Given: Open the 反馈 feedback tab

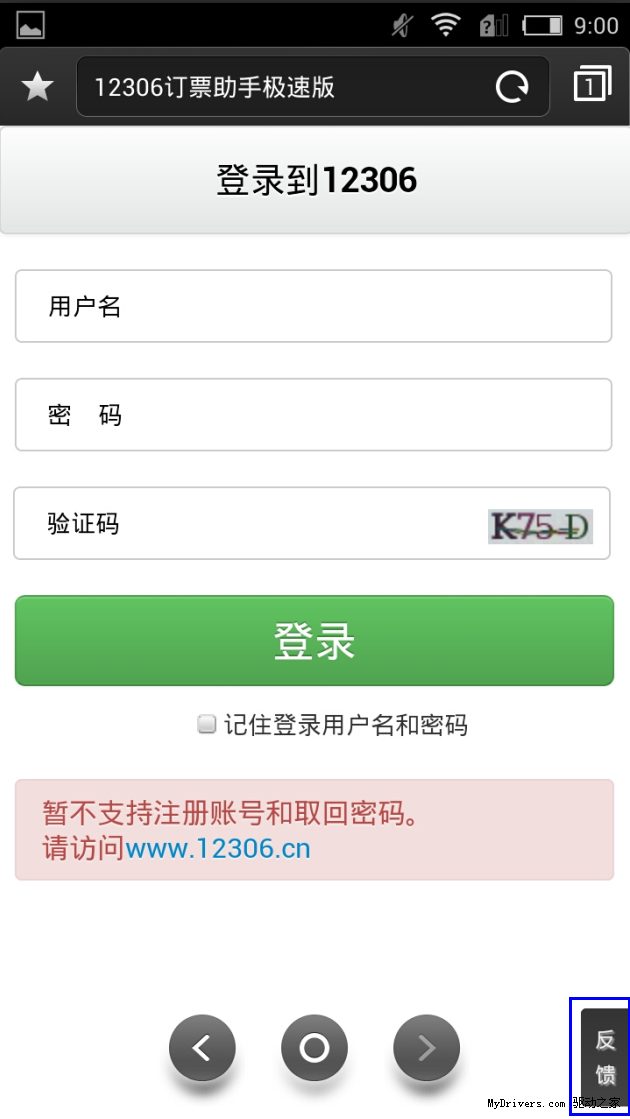Looking at the screenshot, I should pyautogui.click(x=605, y=1057).
